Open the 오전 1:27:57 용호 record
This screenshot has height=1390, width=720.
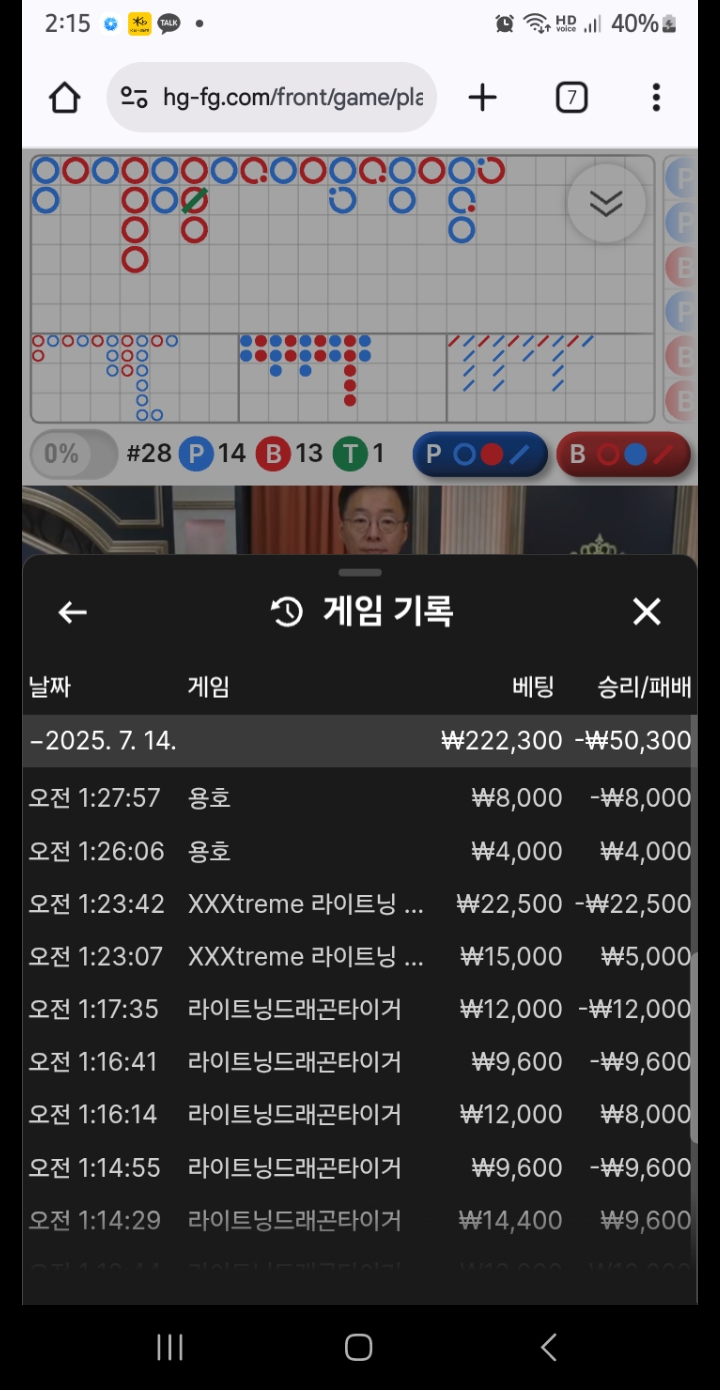358,798
